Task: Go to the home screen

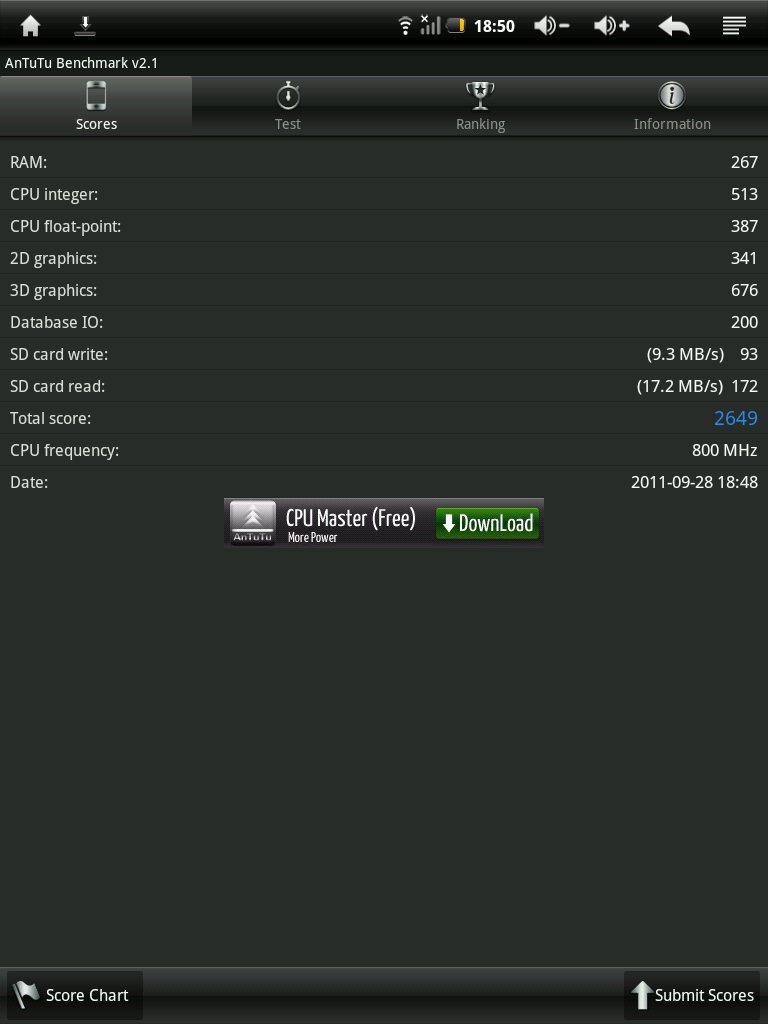Action: pyautogui.click(x=31, y=26)
